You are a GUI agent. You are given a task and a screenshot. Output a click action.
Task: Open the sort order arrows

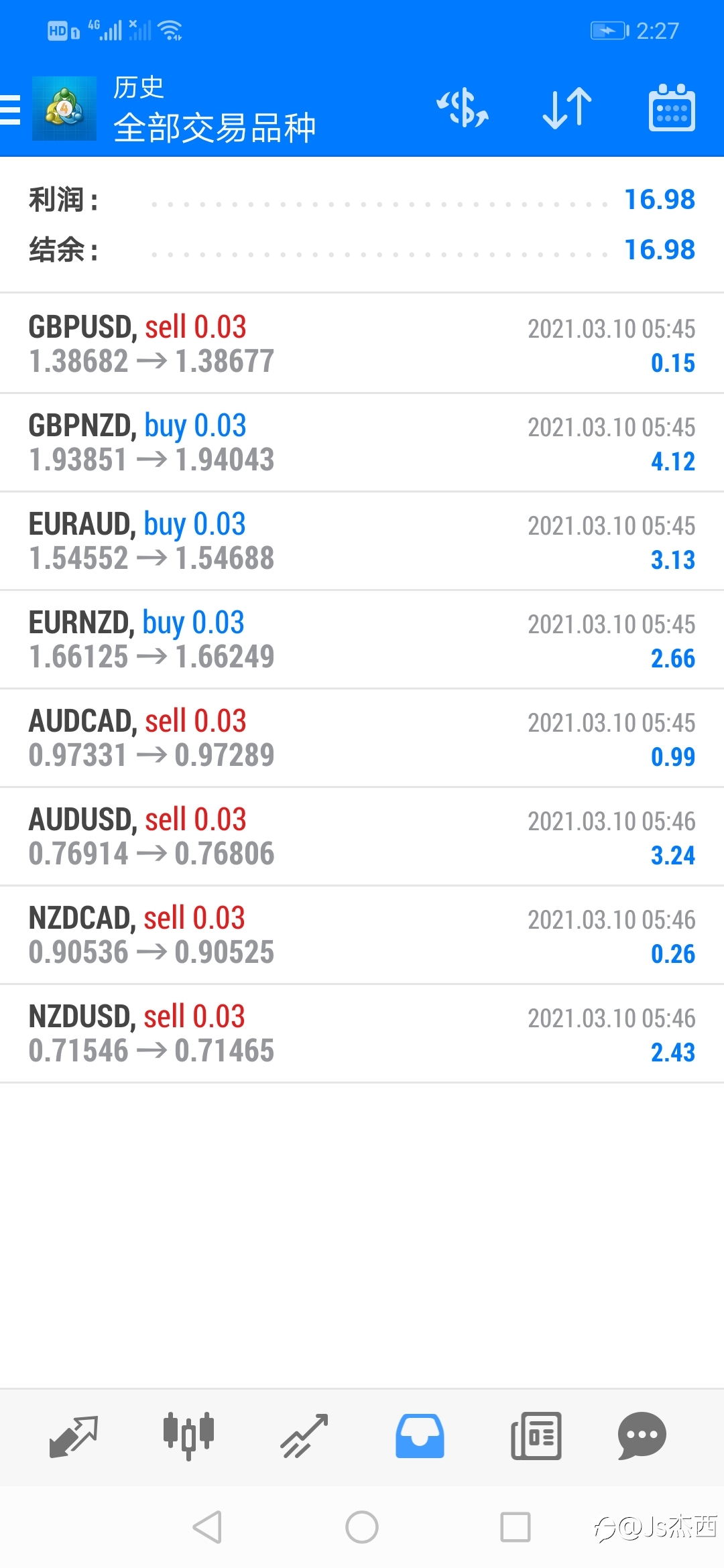point(567,109)
